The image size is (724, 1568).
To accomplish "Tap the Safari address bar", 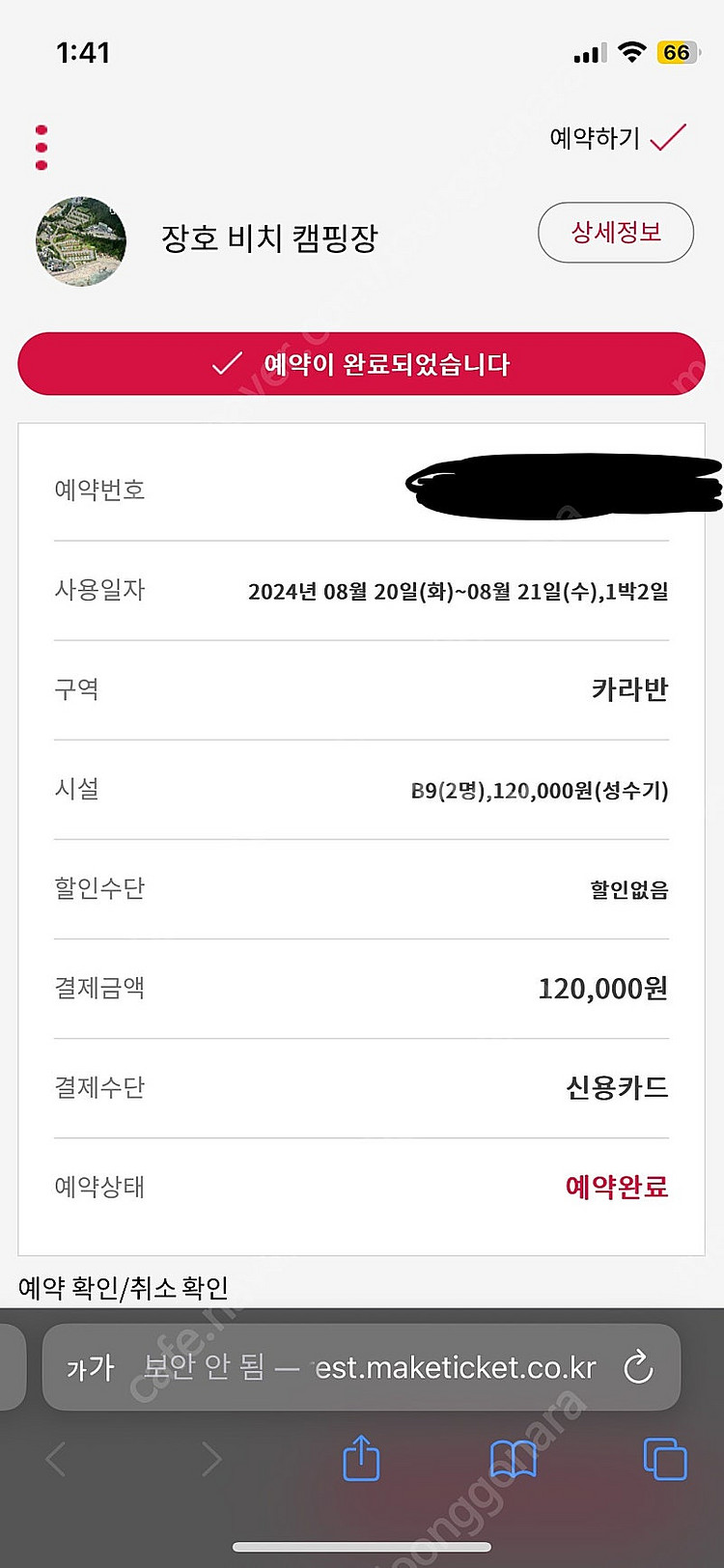I will [x=362, y=1367].
